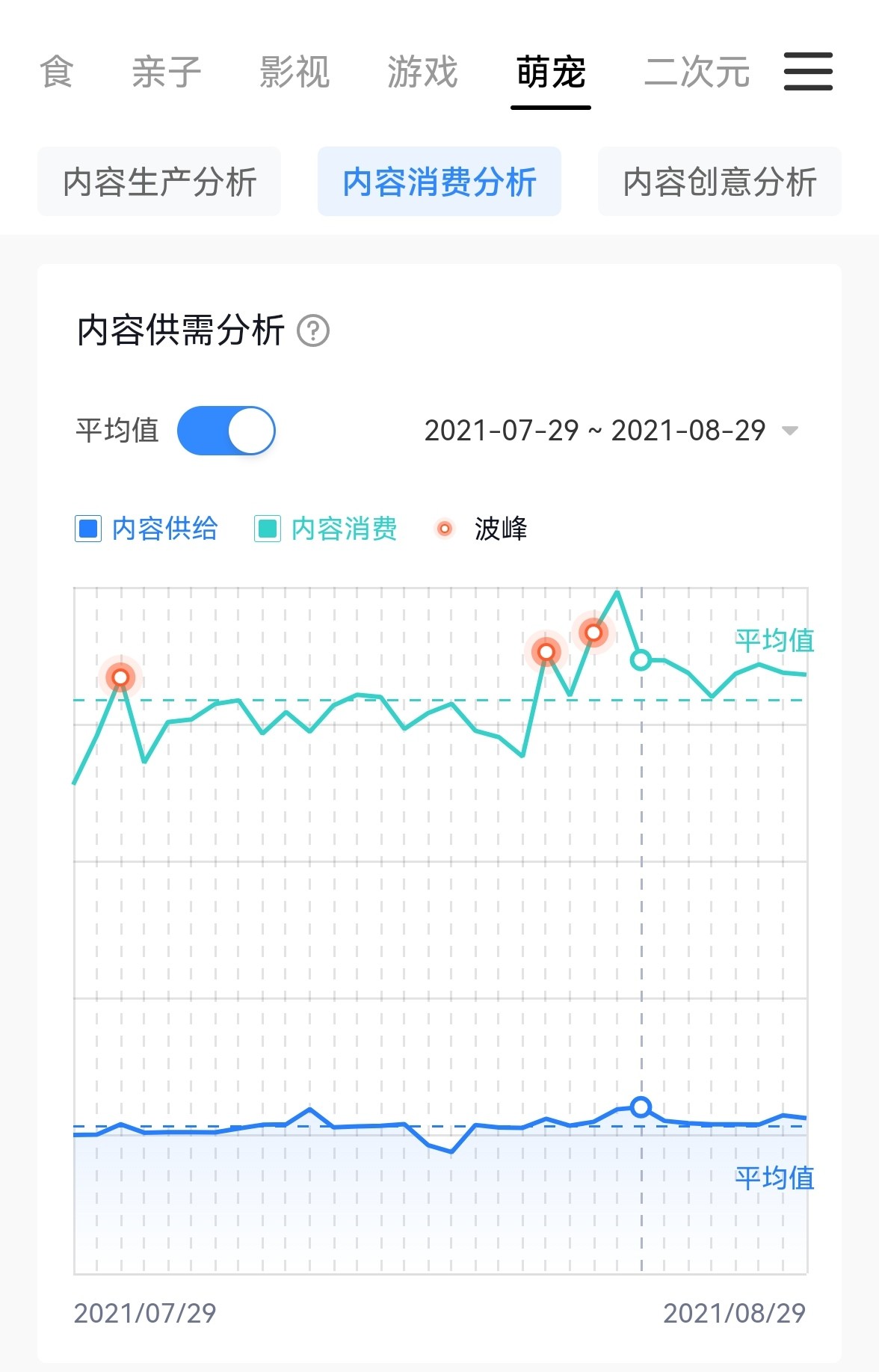The image size is (879, 1372).
Task: Select the 萌宠 category tab
Action: (x=551, y=73)
